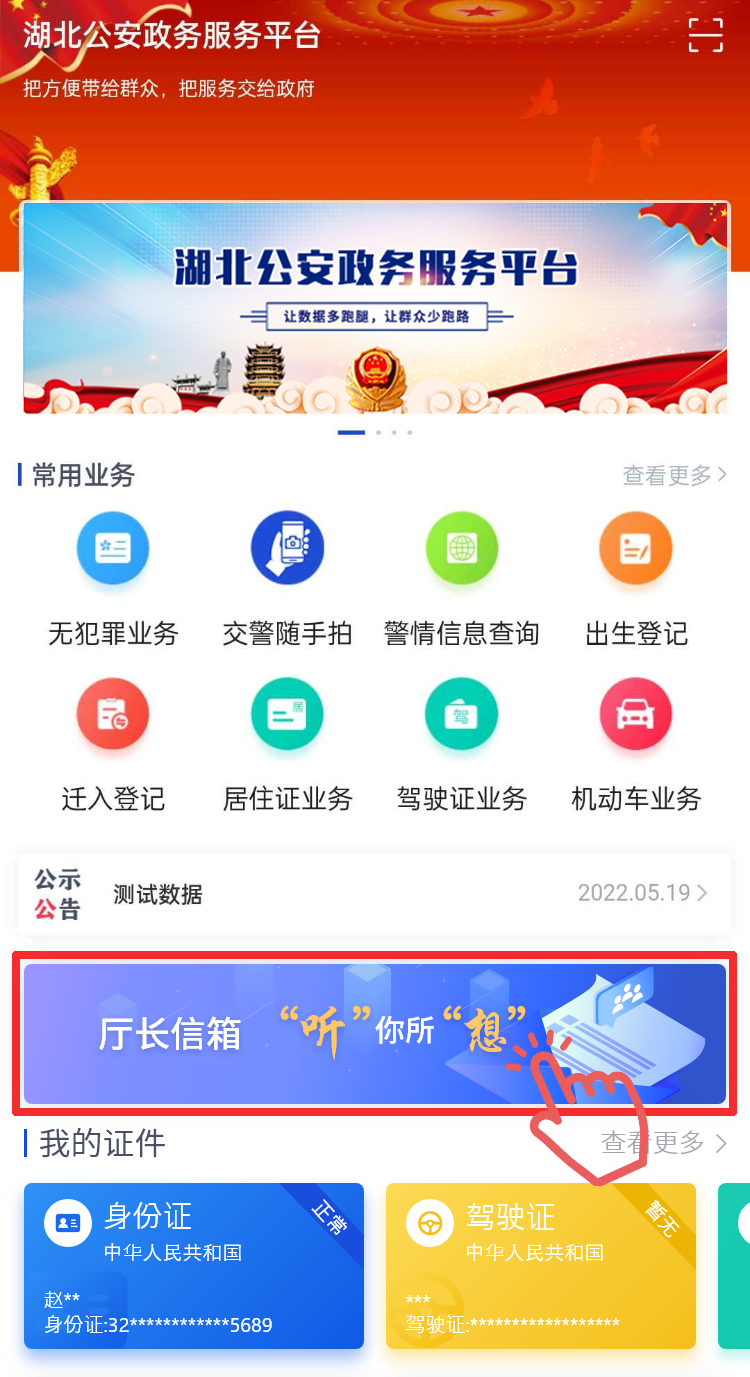View more under 常用业务
Viewport: 750px width, 1377px height.
tap(674, 475)
